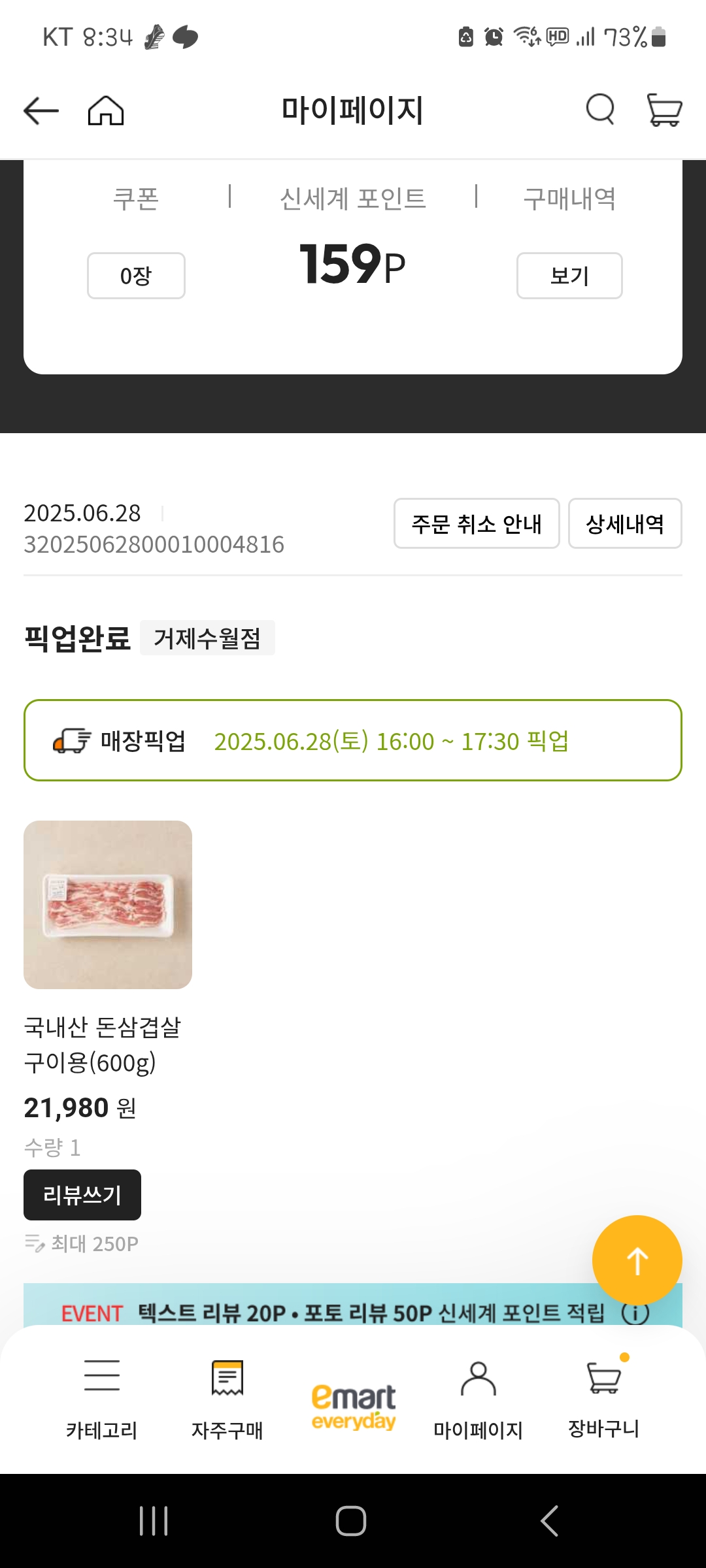
Task: Select the 구매내역 menu item
Action: pos(570,198)
